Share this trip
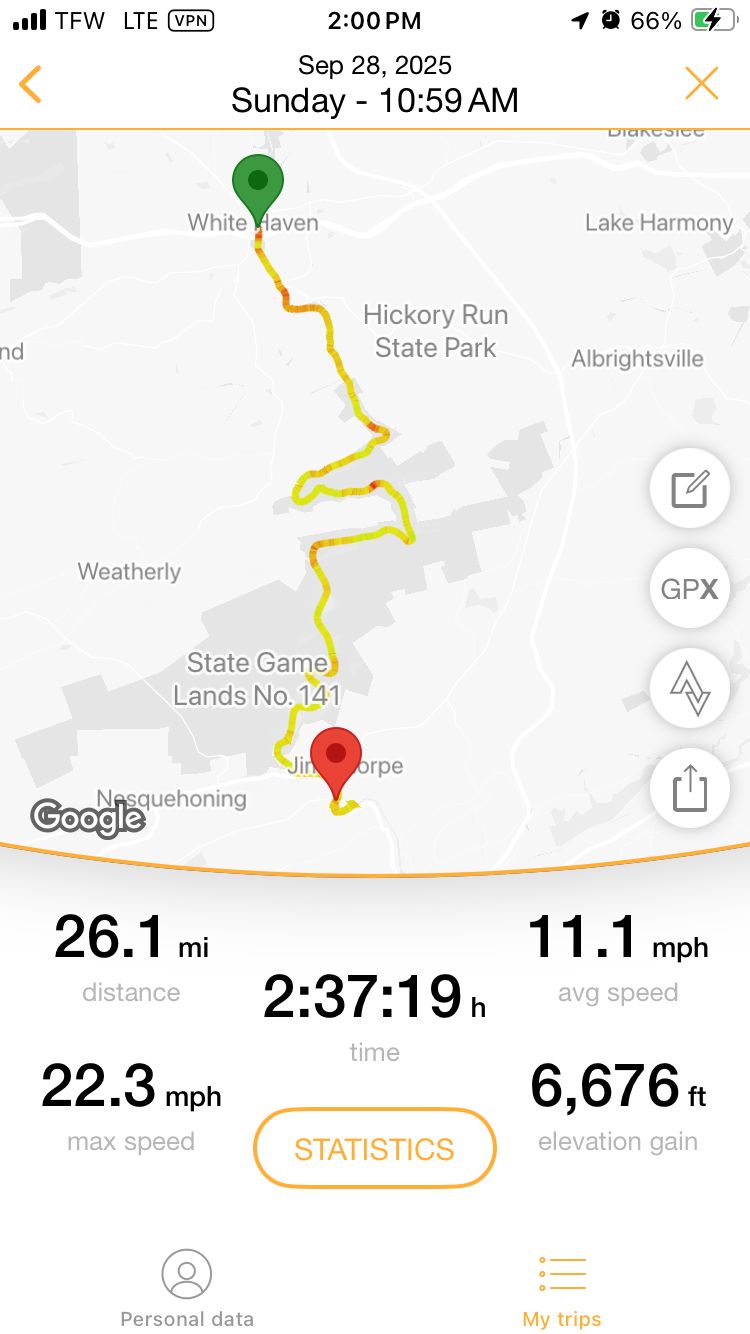Screen dimensions: 750x1334 click(690, 788)
